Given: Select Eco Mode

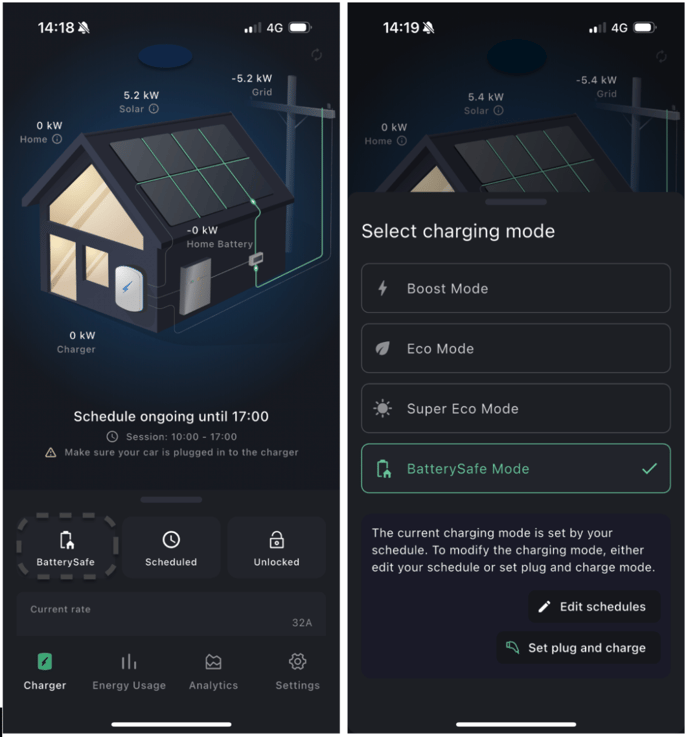Looking at the screenshot, I should 515,348.
